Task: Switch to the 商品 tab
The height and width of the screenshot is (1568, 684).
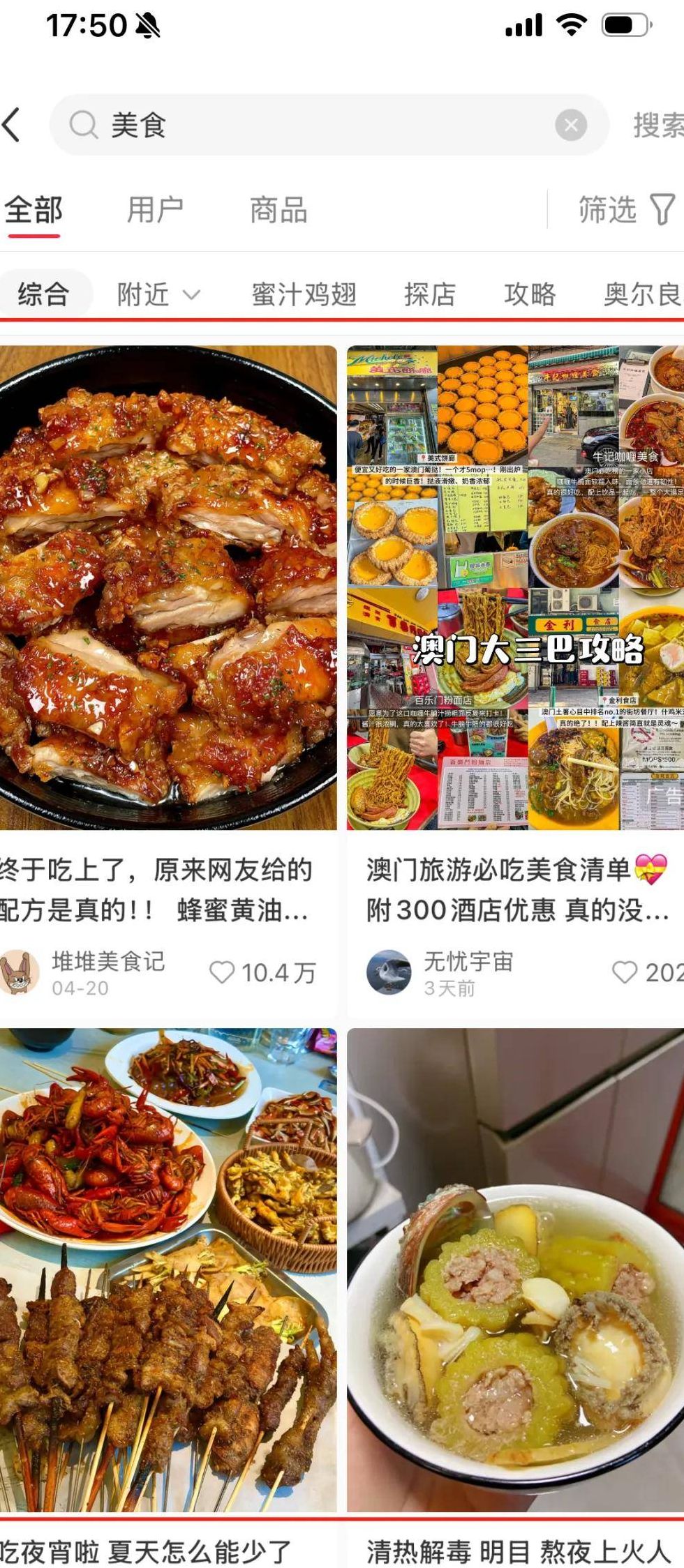Action: [x=278, y=210]
